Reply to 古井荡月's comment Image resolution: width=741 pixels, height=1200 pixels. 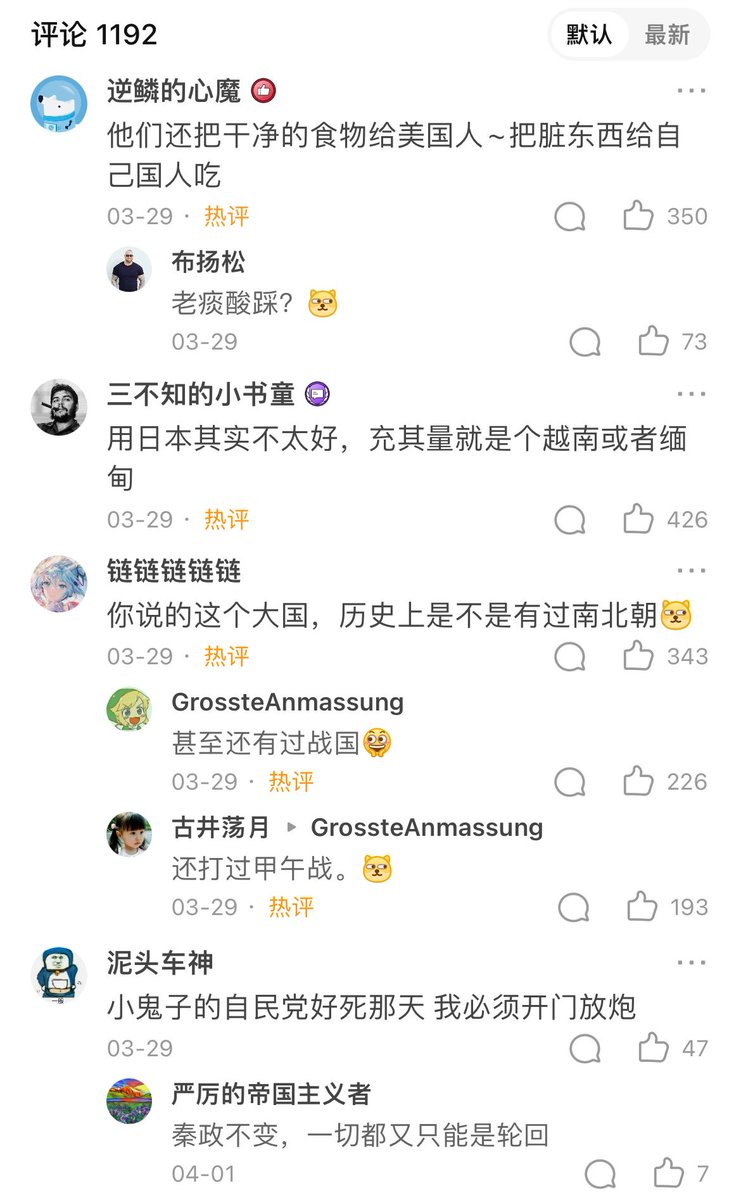coord(573,907)
